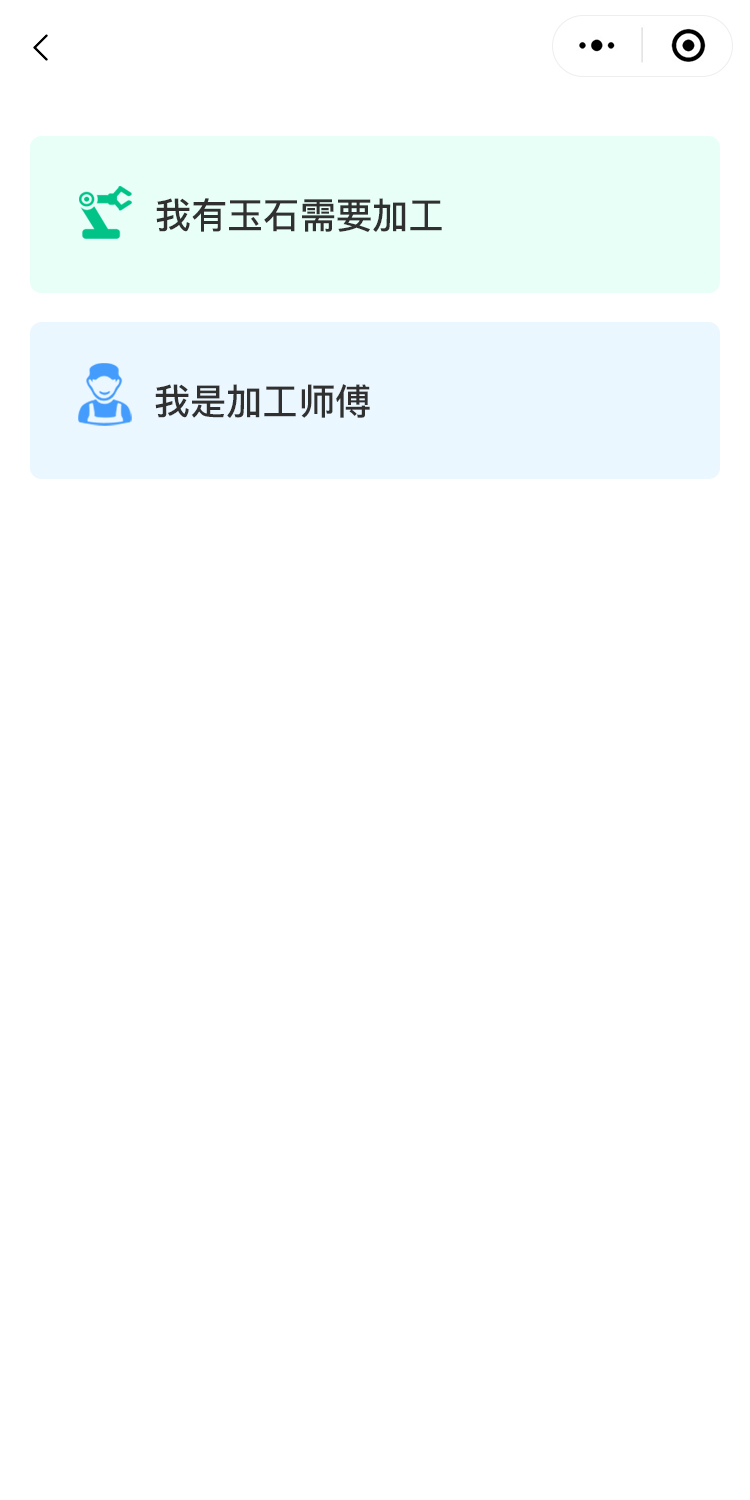The height and width of the screenshot is (1500, 750).
Task: Choose the 我是加工师傅 card
Action: [375, 401]
